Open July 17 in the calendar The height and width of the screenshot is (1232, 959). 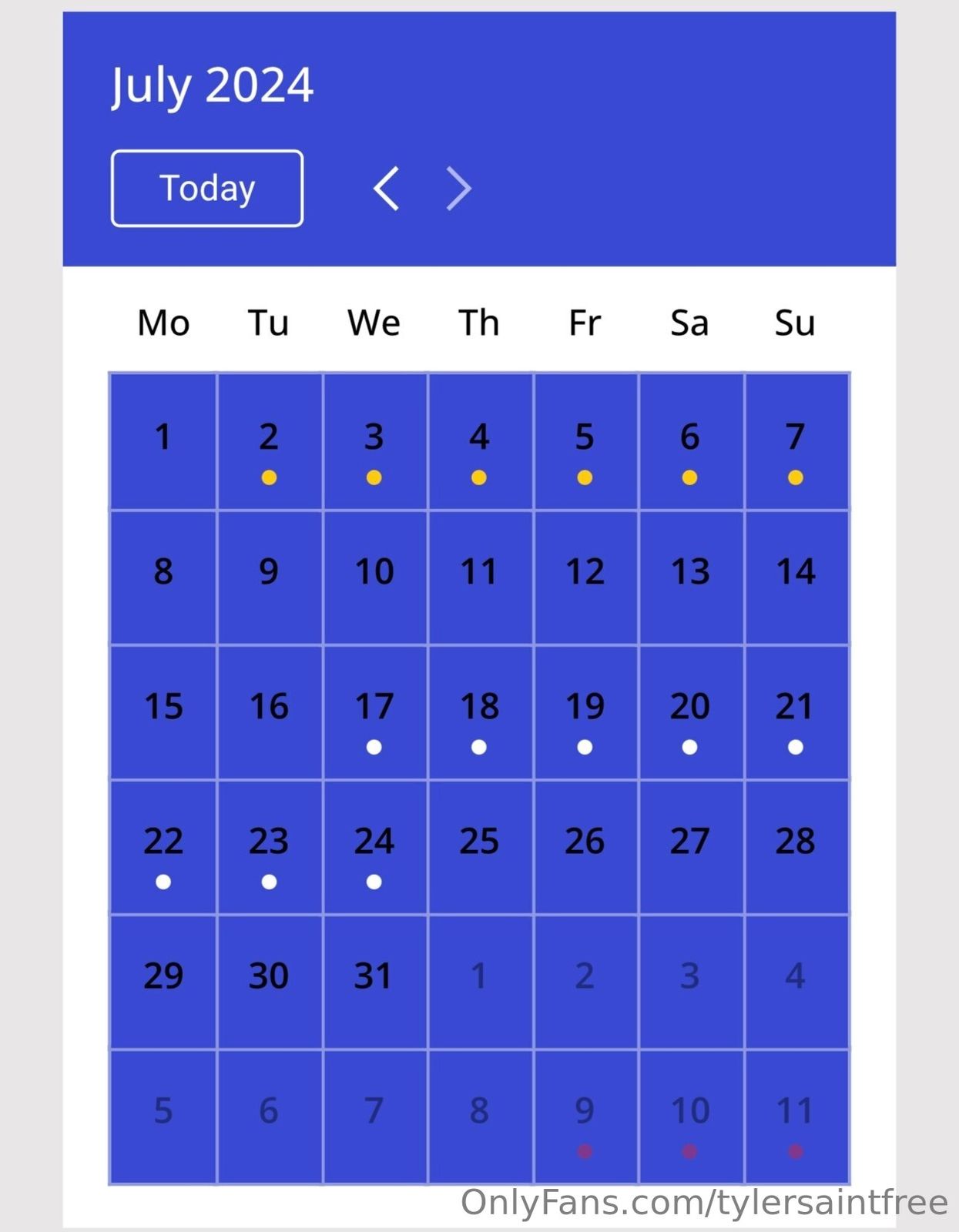click(x=374, y=711)
